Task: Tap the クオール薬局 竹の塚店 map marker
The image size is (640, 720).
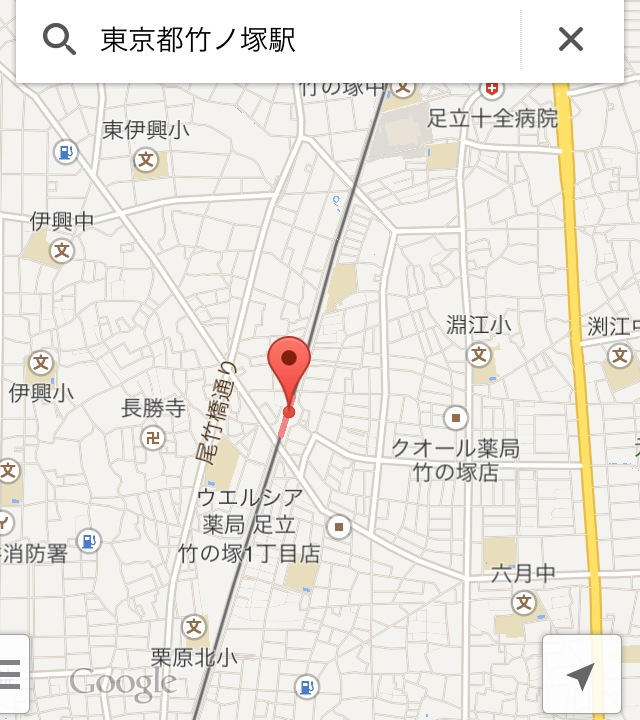Action: click(456, 418)
